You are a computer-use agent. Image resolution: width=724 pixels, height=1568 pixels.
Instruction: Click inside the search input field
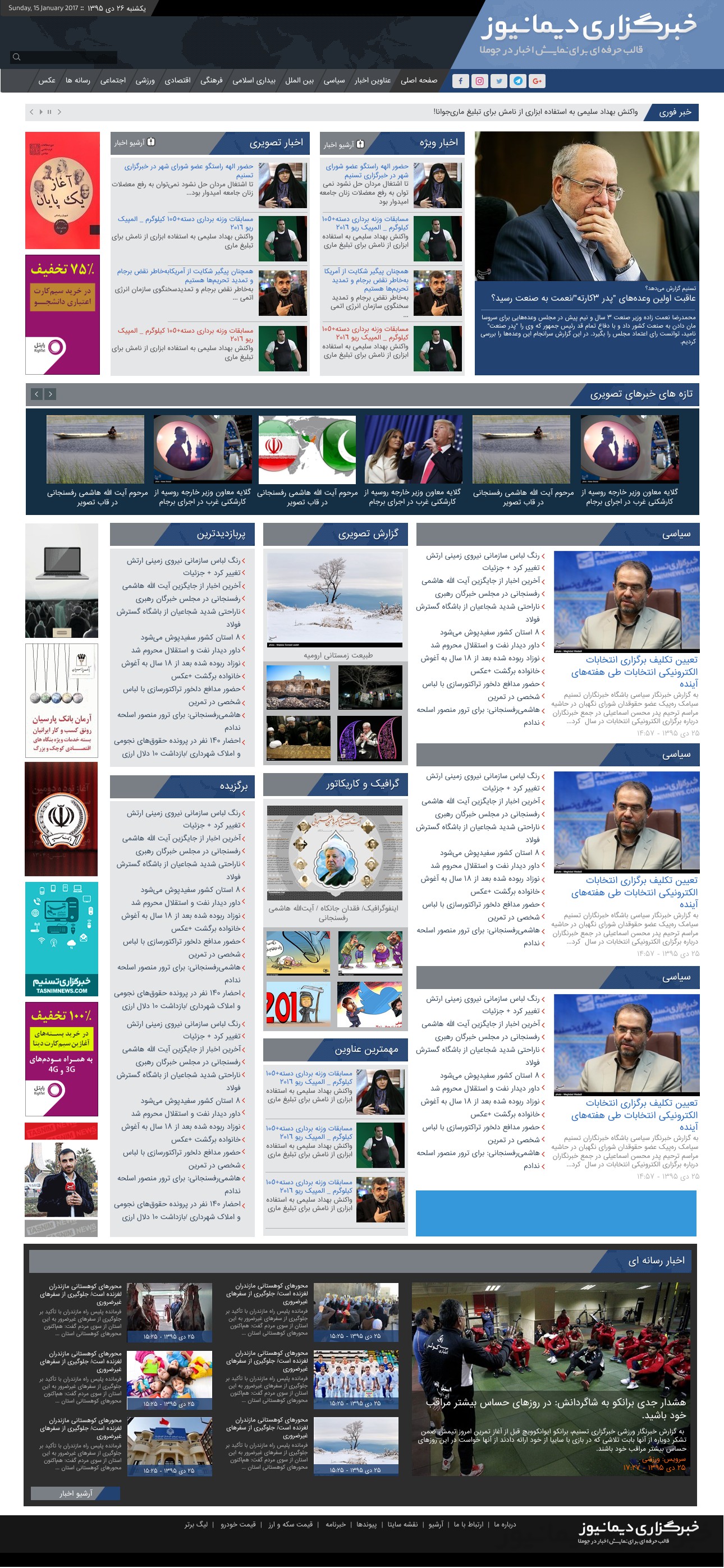pos(73,57)
